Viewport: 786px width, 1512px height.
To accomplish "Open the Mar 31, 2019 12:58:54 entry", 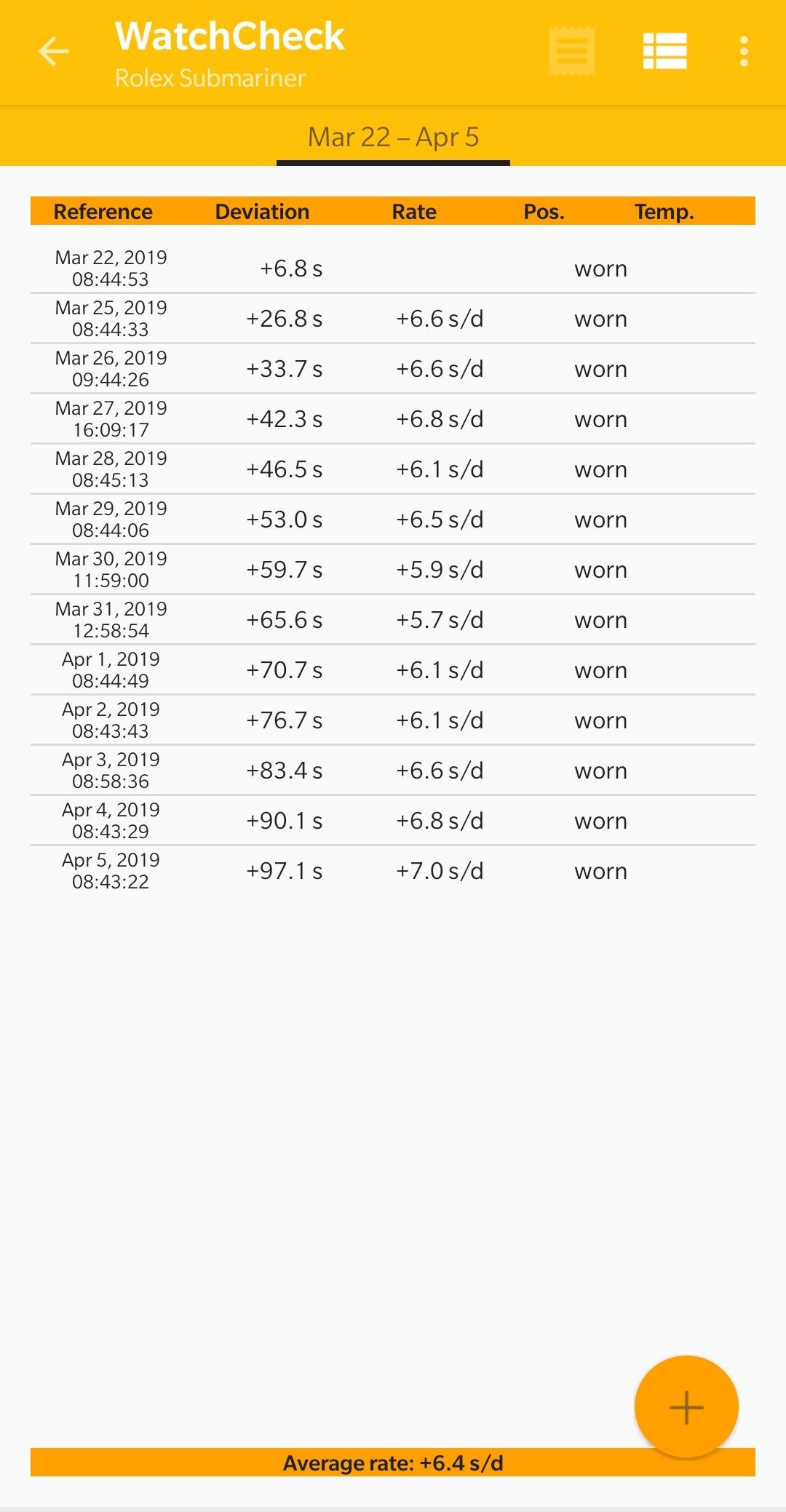I will (x=393, y=620).
